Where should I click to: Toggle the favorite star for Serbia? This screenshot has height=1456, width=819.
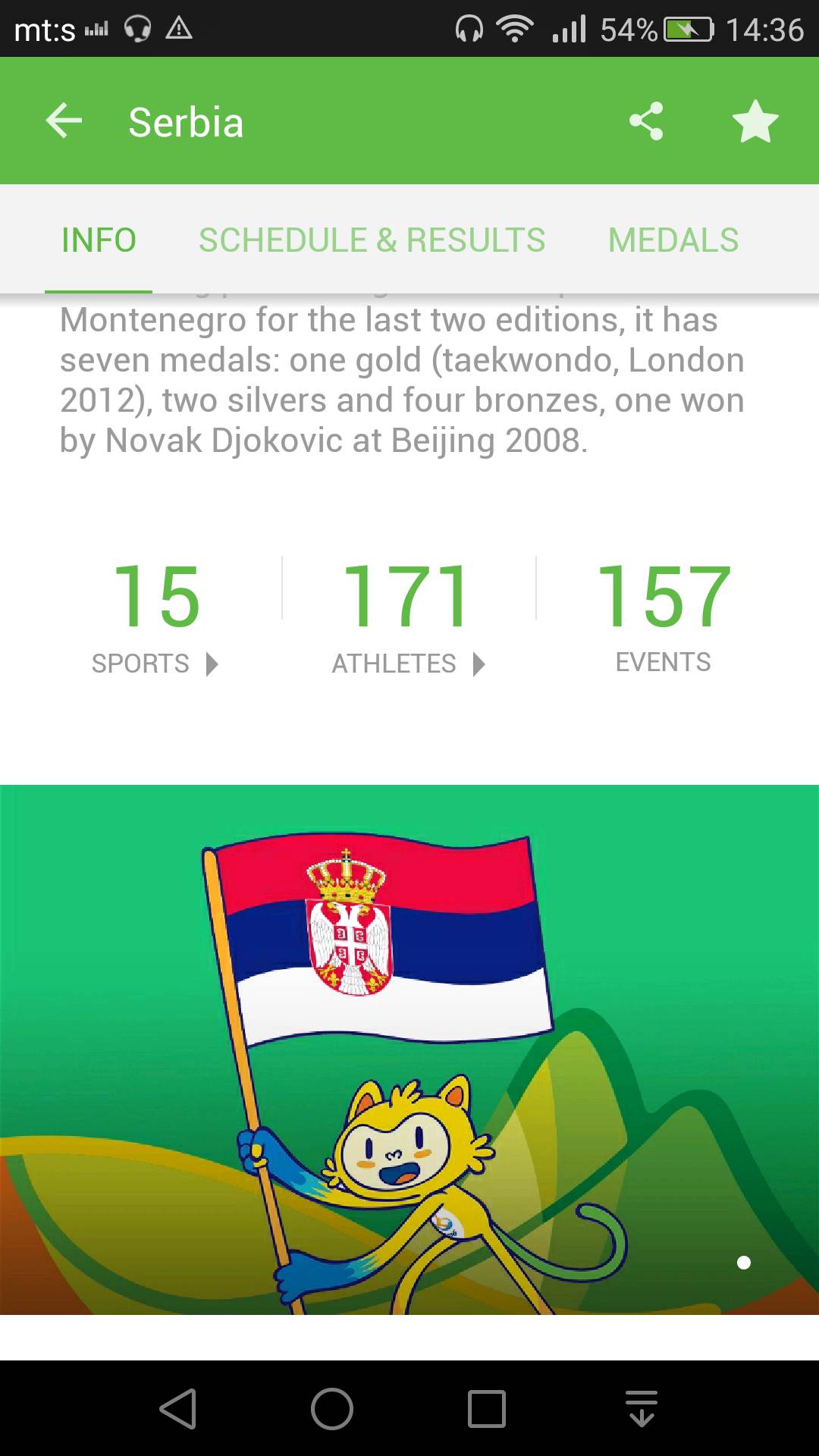click(755, 121)
